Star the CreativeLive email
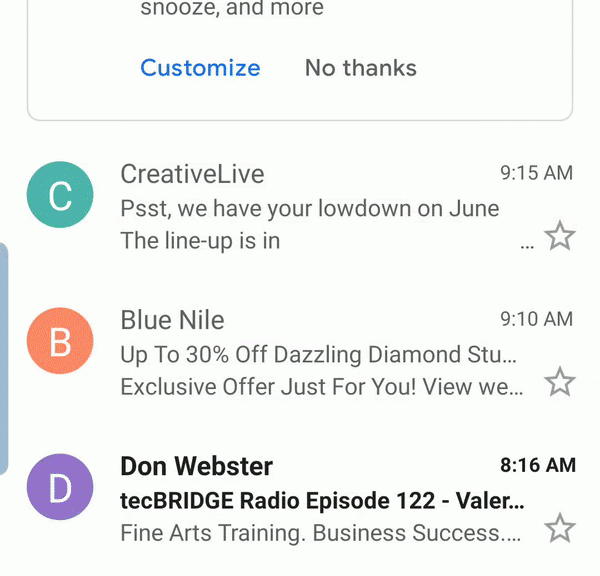The image size is (600, 576). 560,237
